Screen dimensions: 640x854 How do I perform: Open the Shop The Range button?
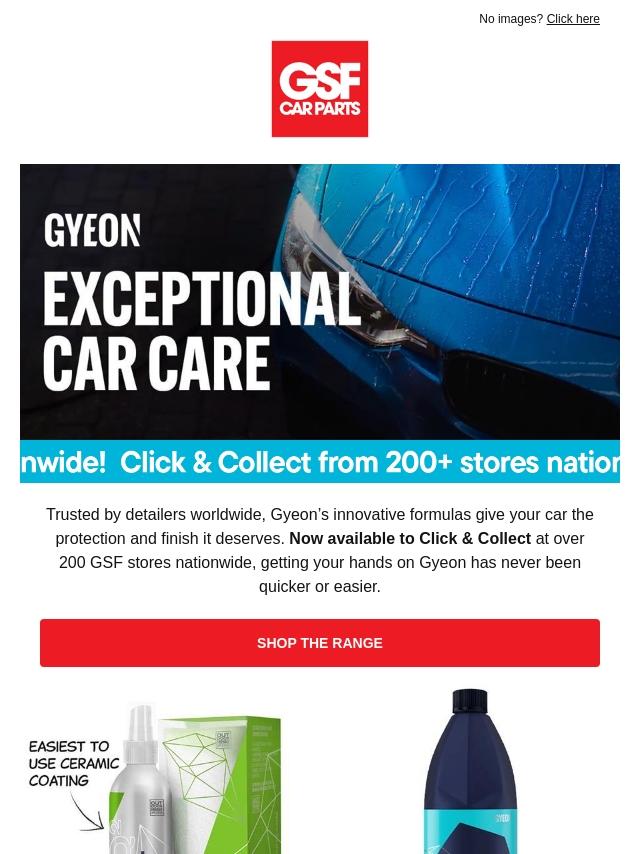pos(320,643)
